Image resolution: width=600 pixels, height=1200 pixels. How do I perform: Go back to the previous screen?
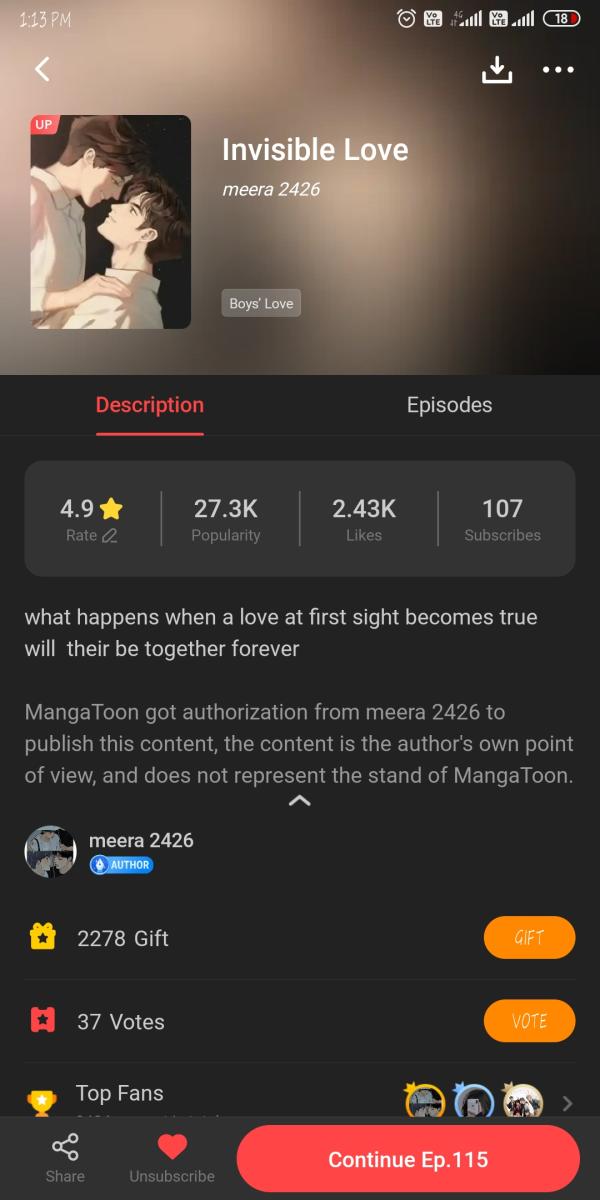[42, 69]
